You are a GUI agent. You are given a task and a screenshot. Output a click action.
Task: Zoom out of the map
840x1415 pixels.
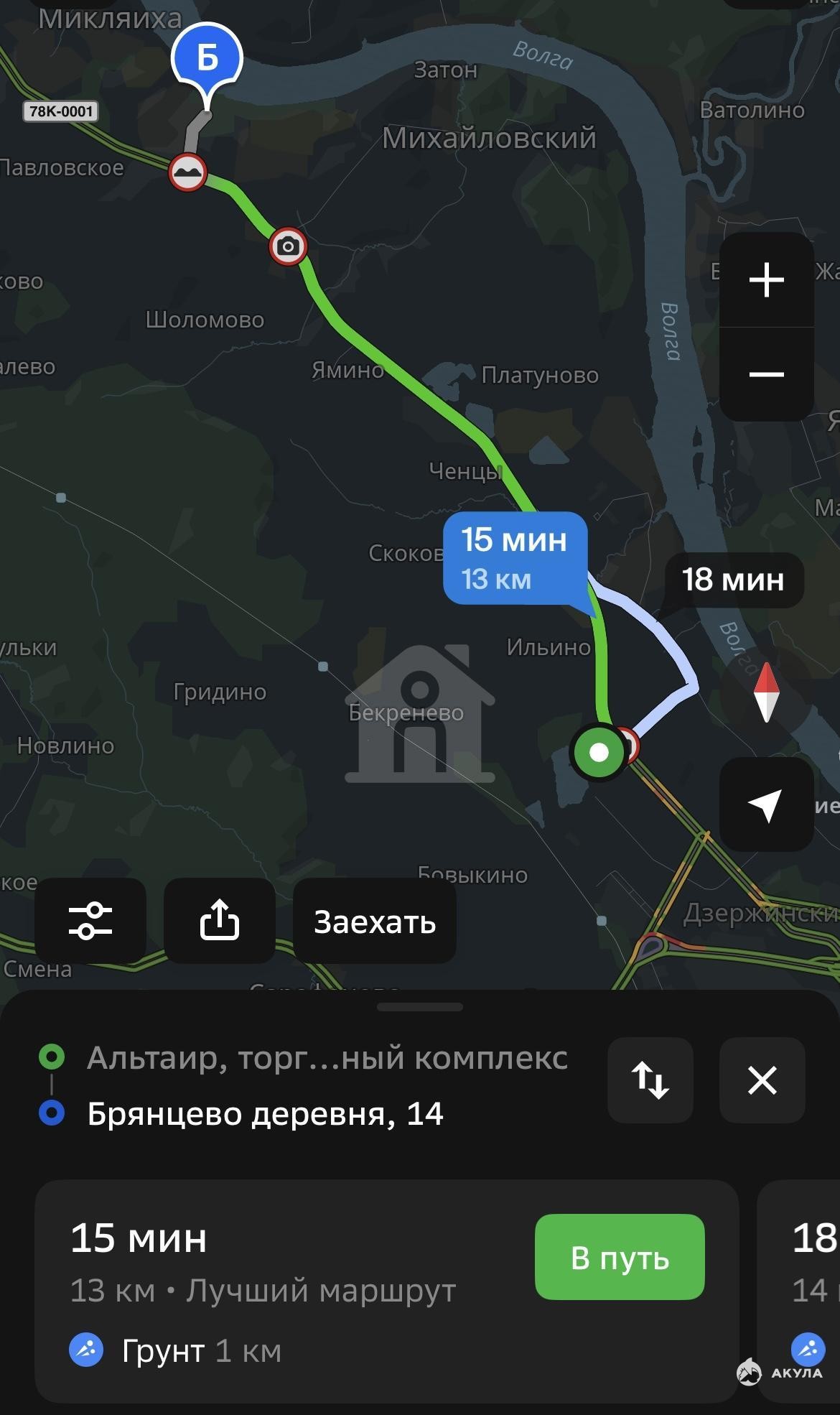(766, 374)
